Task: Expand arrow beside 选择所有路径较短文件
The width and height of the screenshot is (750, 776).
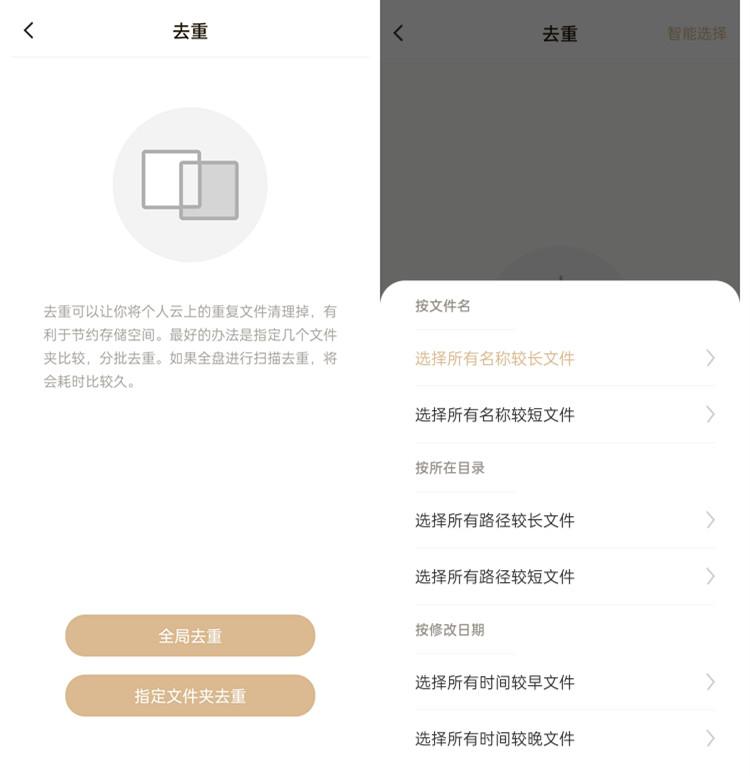Action: click(x=709, y=576)
